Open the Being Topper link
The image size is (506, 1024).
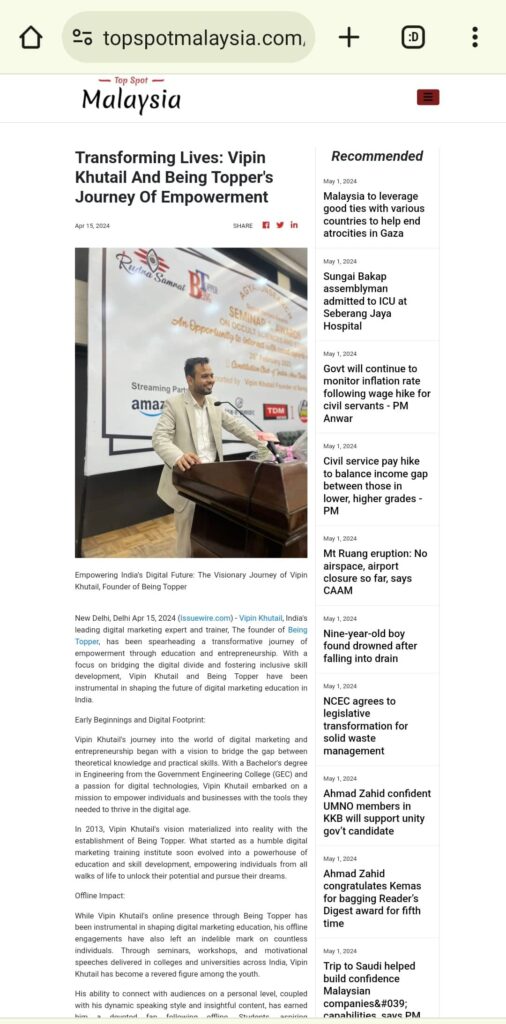coord(191,636)
